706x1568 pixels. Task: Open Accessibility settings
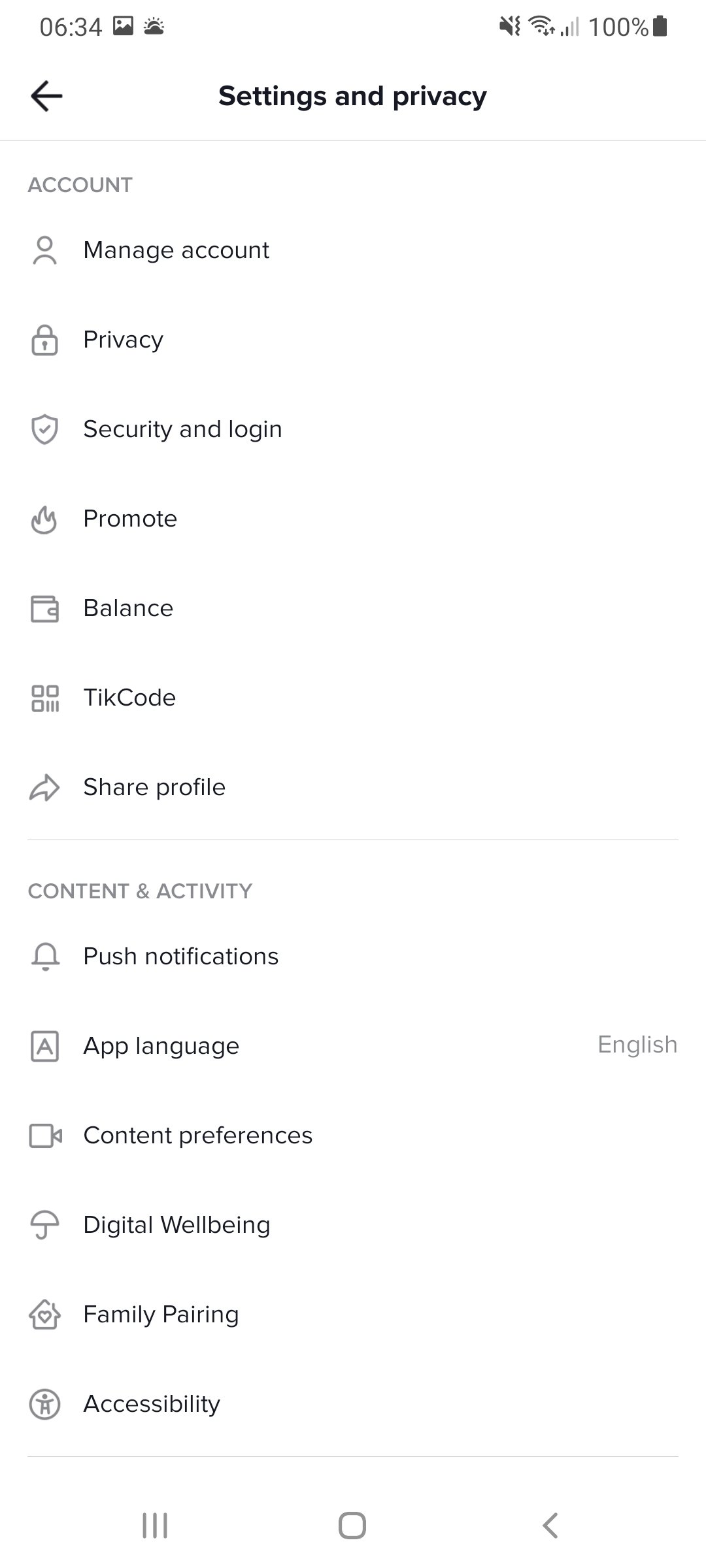[353, 1404]
